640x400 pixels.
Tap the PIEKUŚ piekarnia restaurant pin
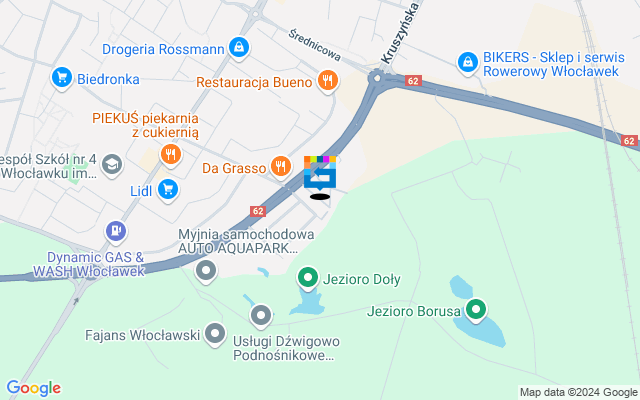(x=171, y=155)
